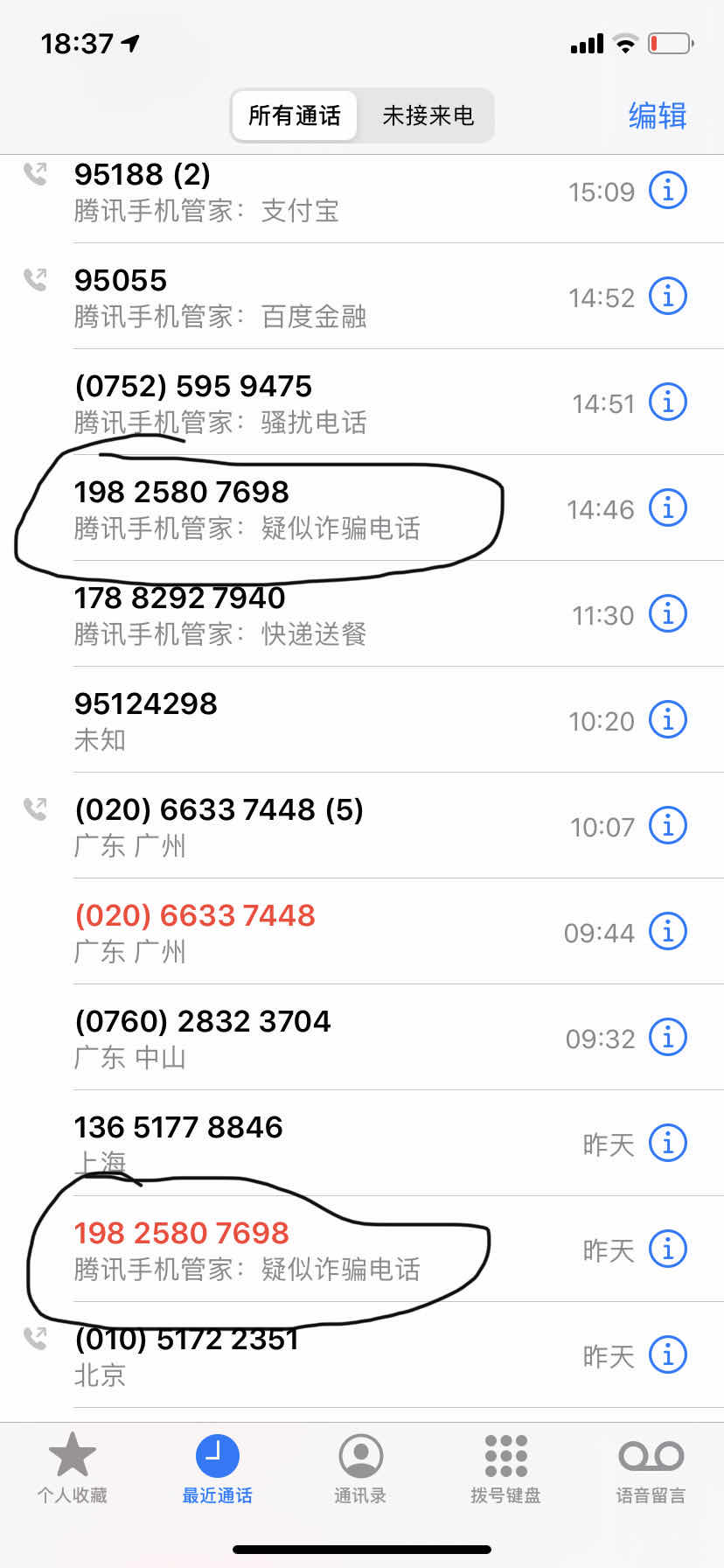Viewport: 724px width, 1568px height.
Task: Open info for missed 09:44 call
Action: point(668,931)
